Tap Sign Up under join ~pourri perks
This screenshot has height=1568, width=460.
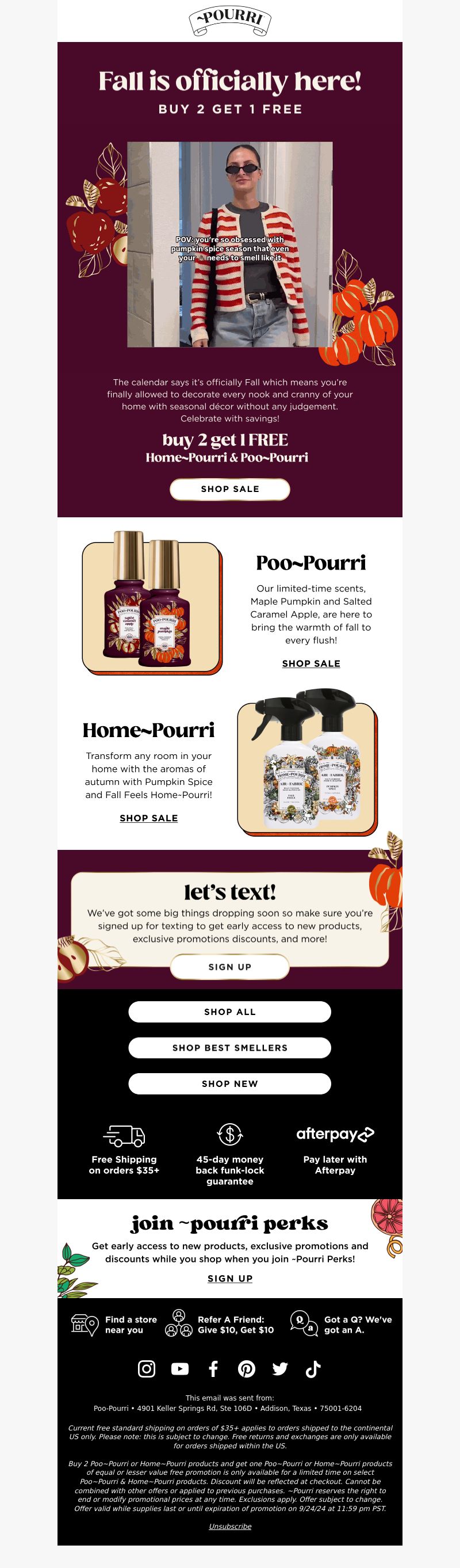pos(229,1278)
